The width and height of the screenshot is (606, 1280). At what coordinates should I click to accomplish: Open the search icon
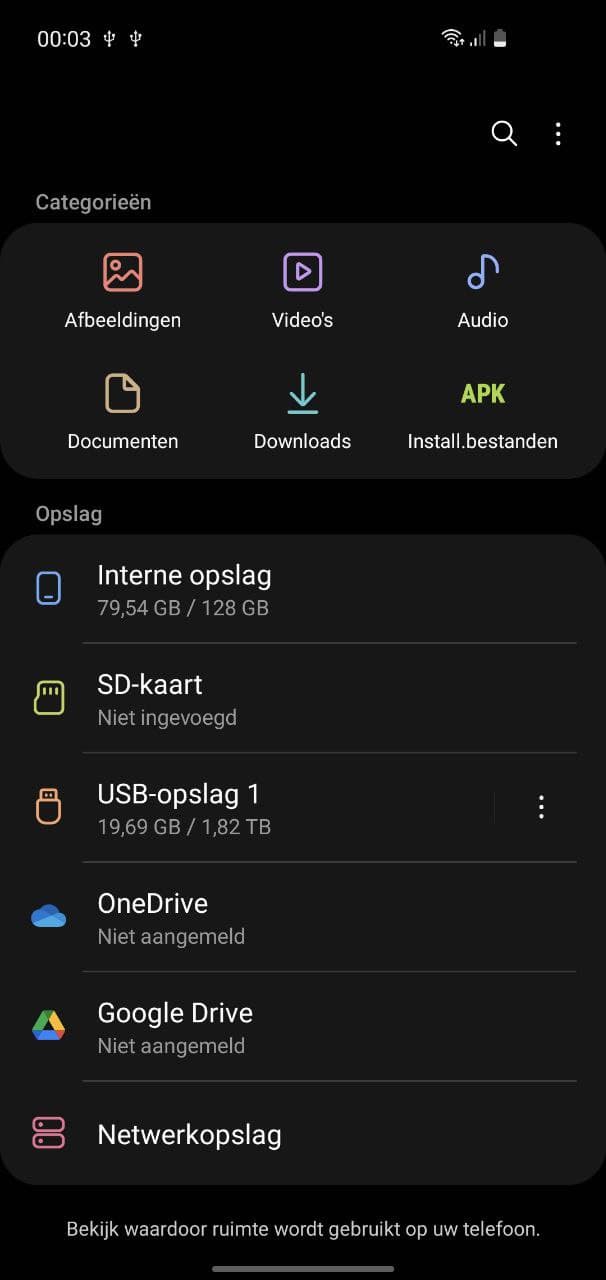pos(504,134)
